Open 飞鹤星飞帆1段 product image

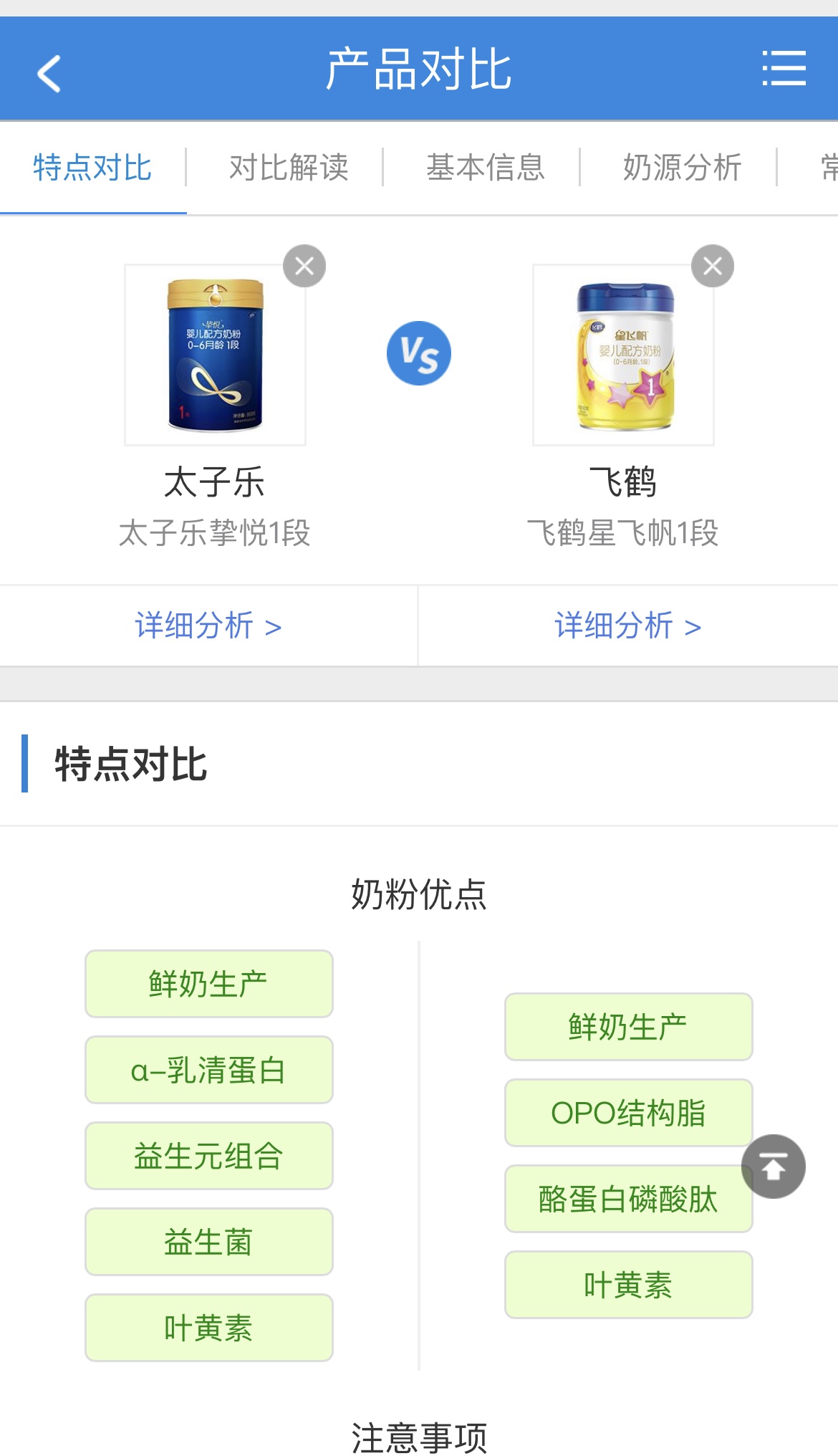[x=623, y=355]
